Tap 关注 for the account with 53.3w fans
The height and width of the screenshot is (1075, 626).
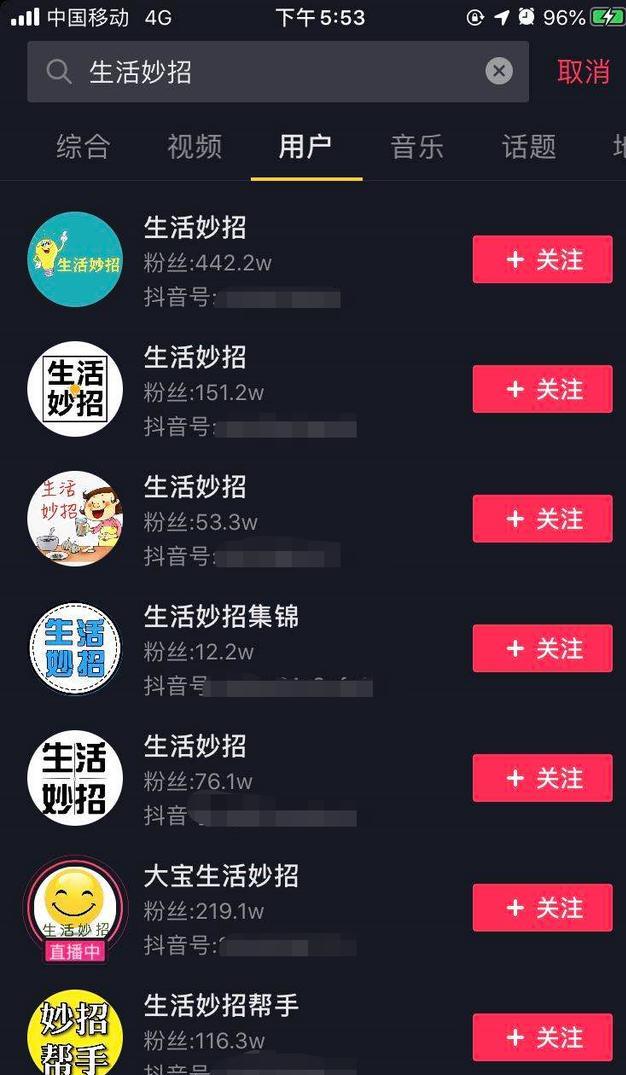pyautogui.click(x=542, y=519)
